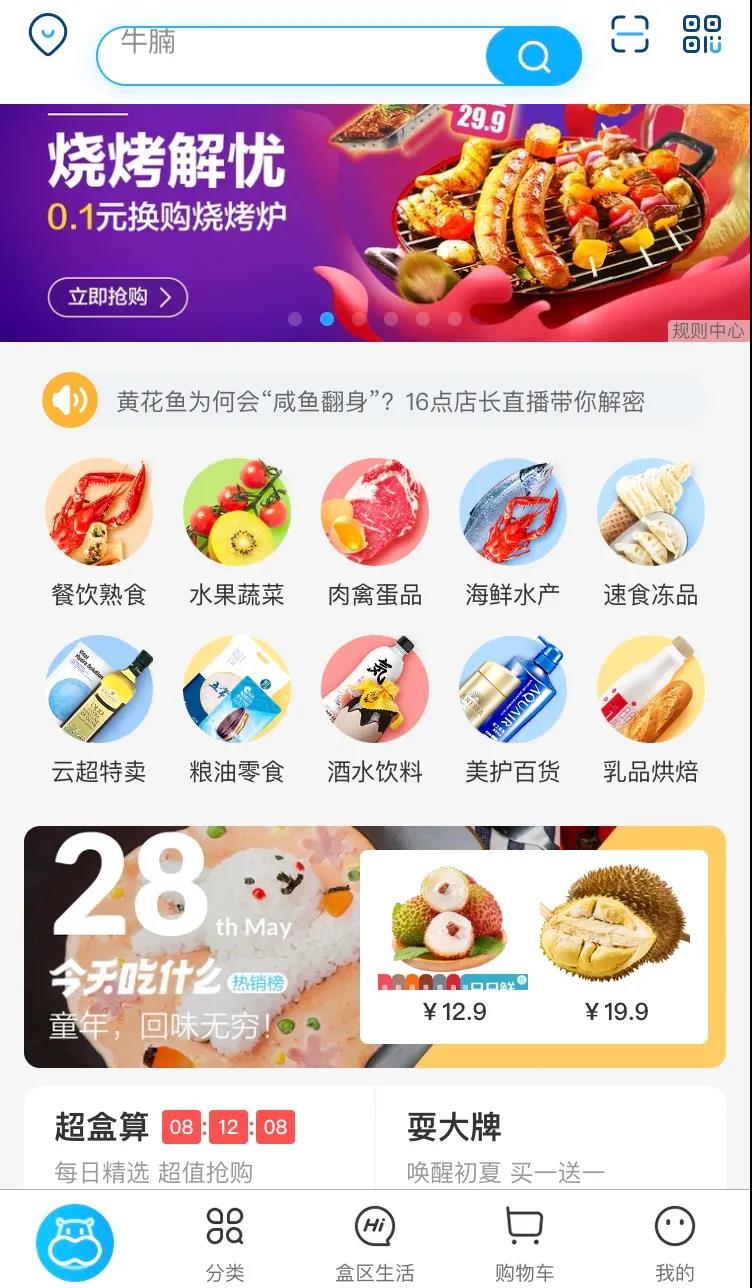Tap the blue magnifier search button
Viewport: 752px width, 1288px height.
(534, 56)
